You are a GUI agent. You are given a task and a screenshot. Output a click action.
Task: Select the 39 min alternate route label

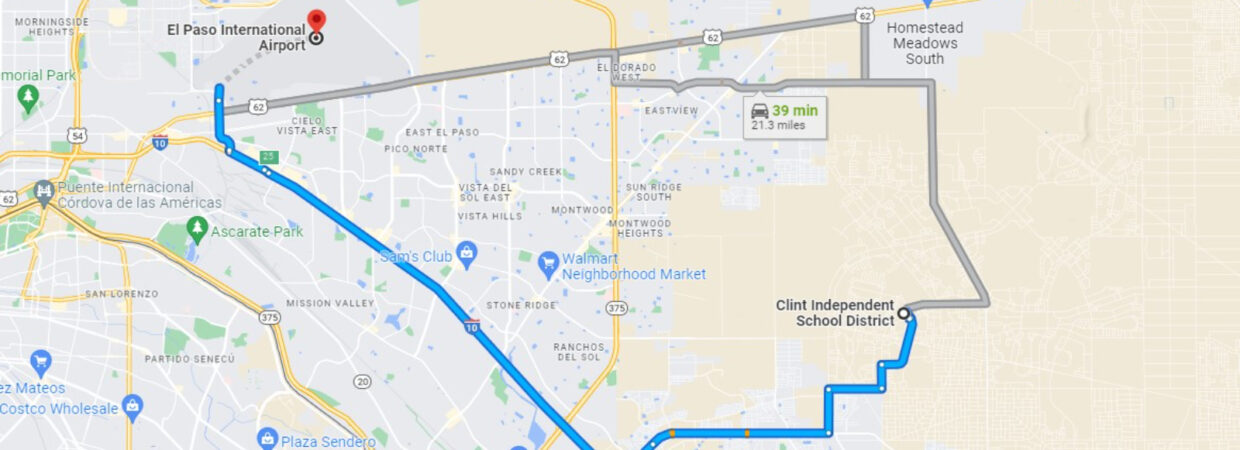786,117
